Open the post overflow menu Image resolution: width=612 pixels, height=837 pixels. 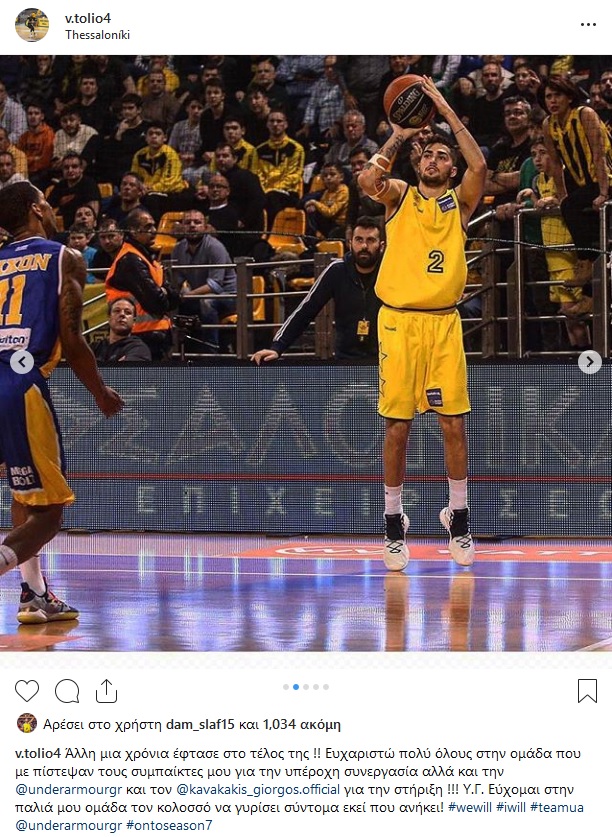tap(588, 25)
